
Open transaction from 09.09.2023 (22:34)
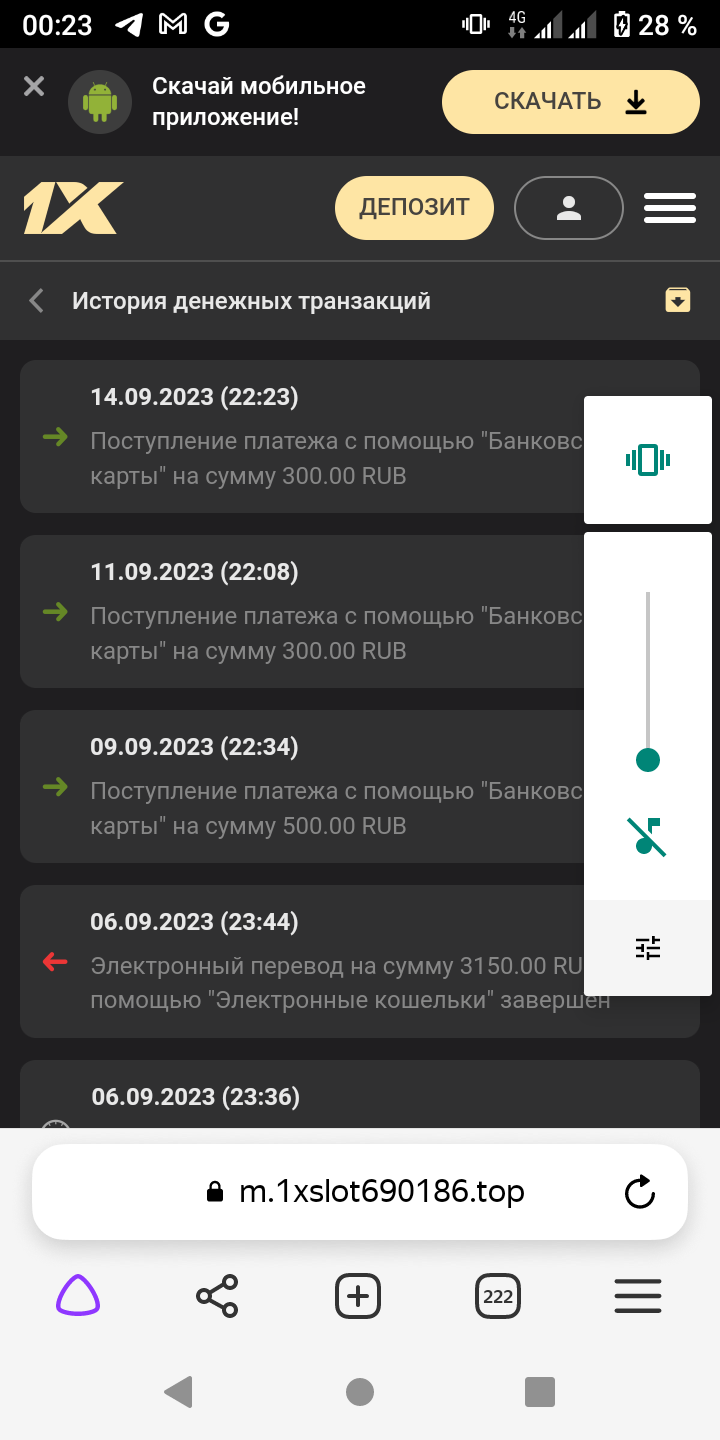tap(300, 787)
